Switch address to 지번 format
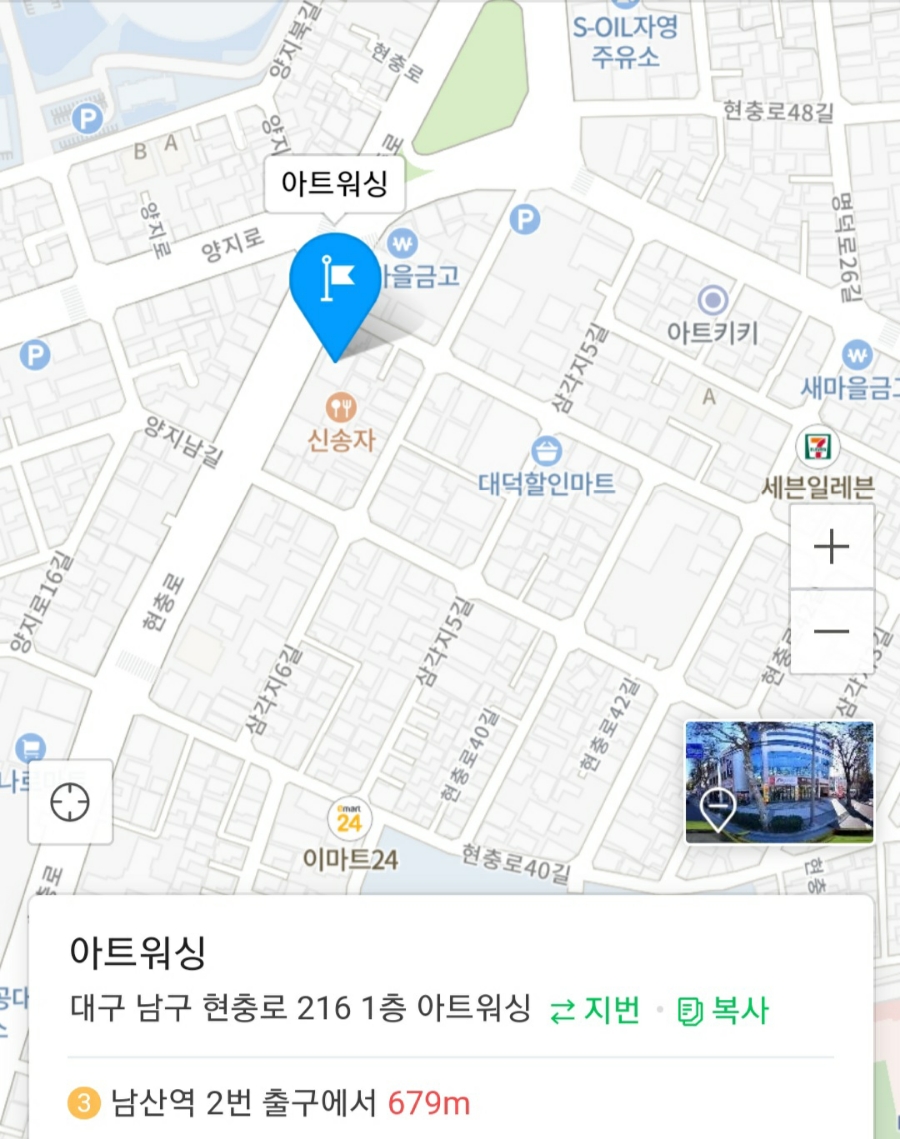900x1139 pixels. (x=596, y=1010)
